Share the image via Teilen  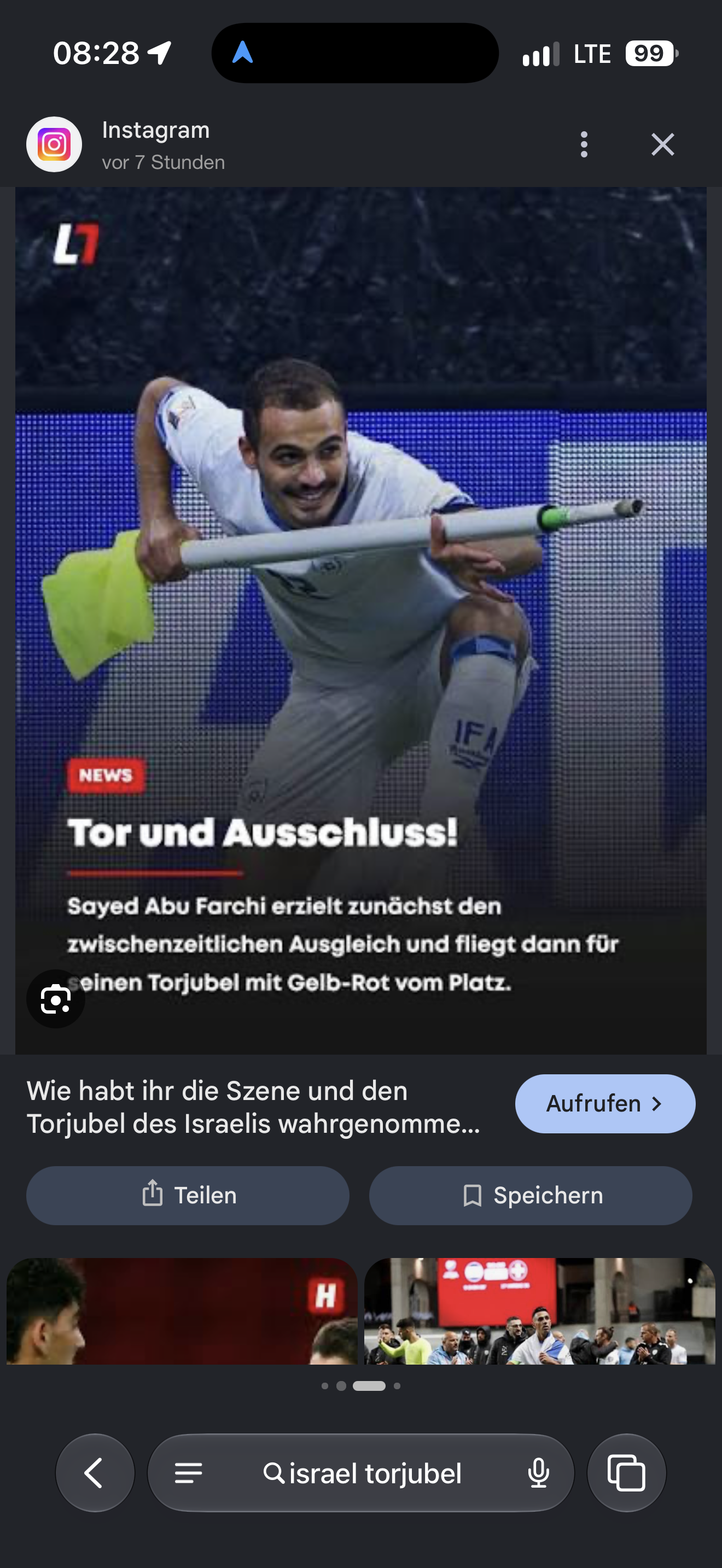click(x=188, y=1196)
